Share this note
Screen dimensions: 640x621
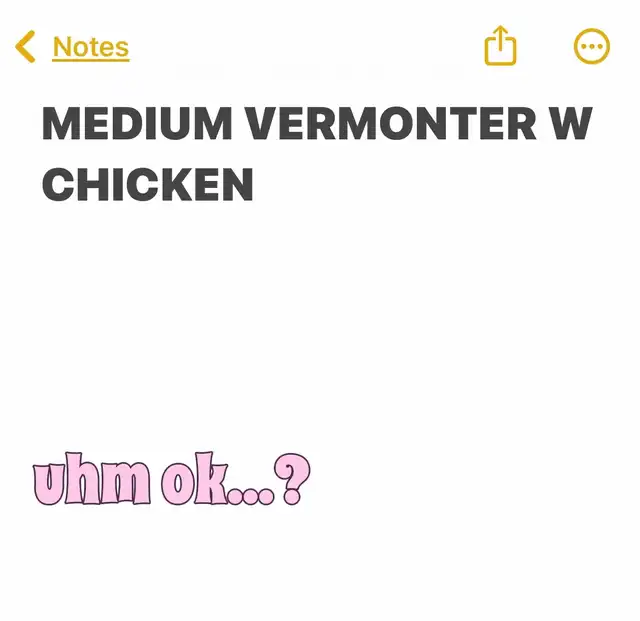[x=500, y=46]
